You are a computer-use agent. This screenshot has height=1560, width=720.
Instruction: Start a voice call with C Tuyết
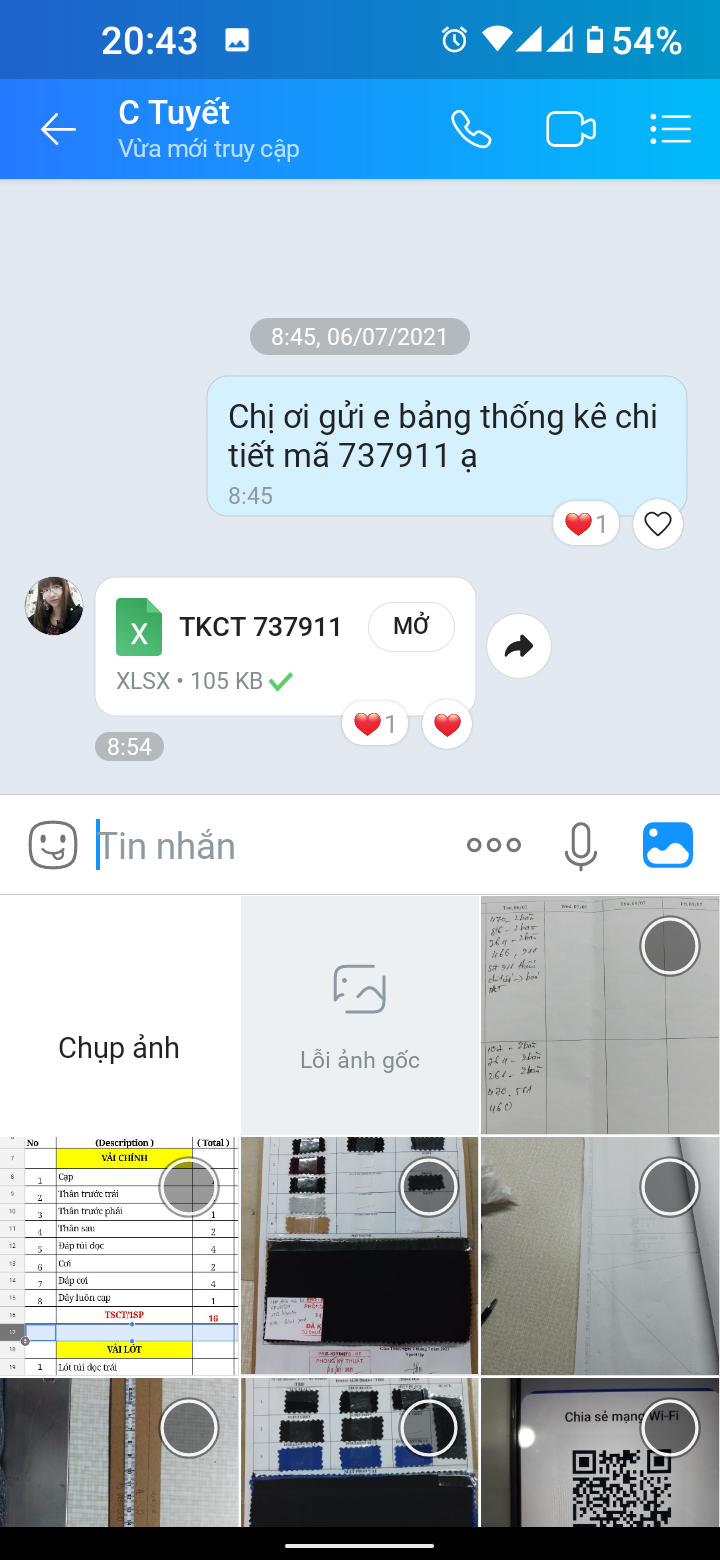tap(471, 129)
